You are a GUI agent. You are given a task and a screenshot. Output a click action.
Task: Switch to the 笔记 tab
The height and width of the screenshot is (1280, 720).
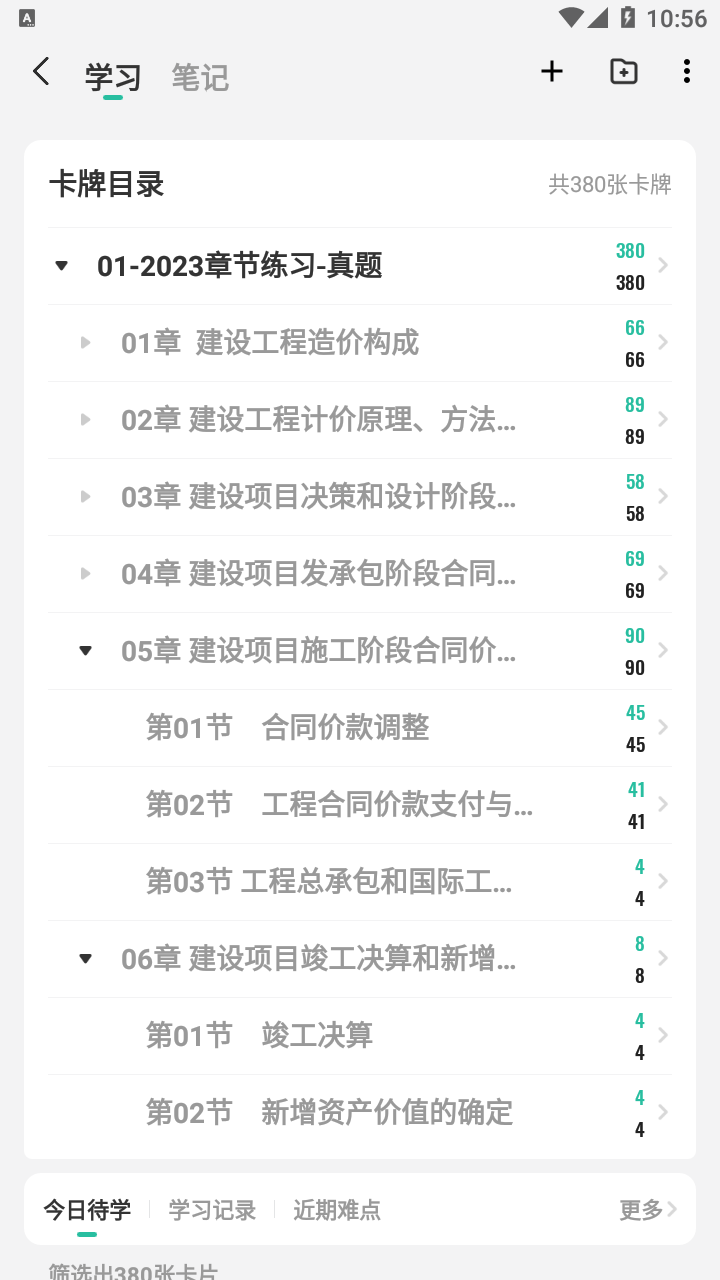[200, 77]
